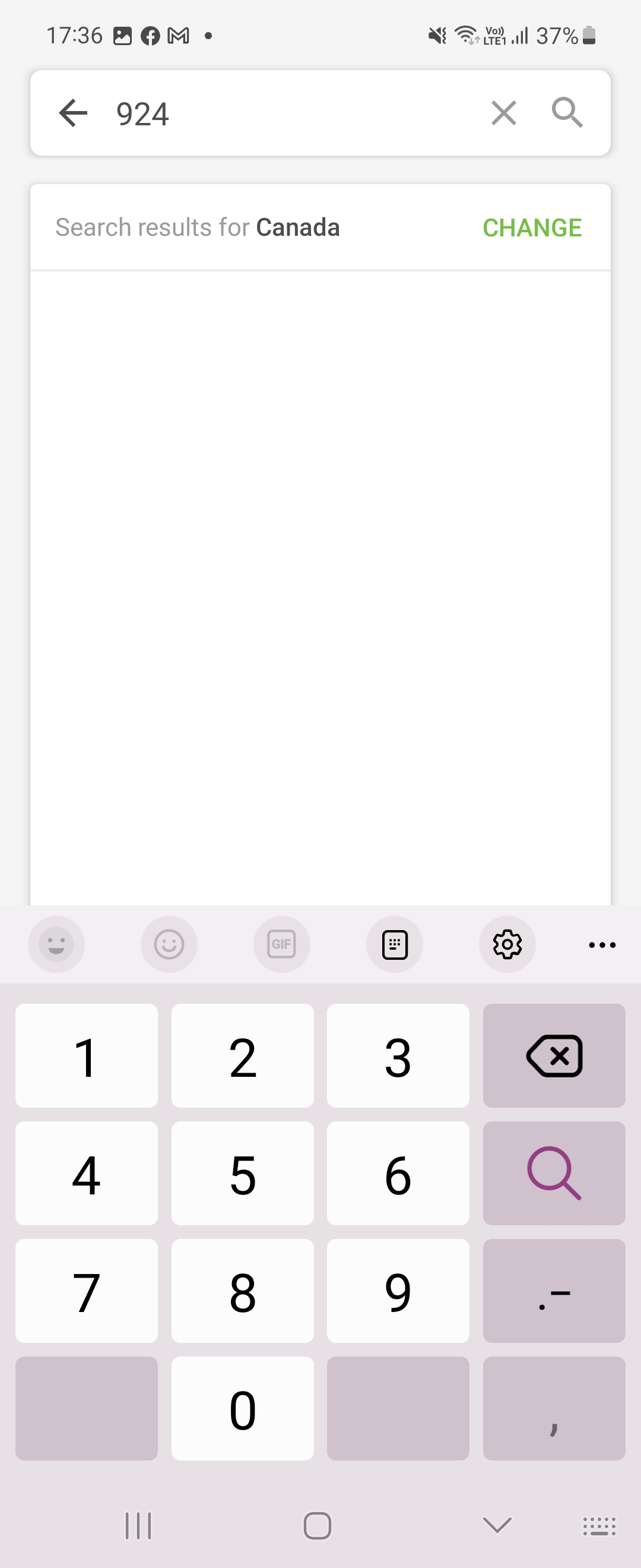The image size is (641, 1568).
Task: Clear the search field with the X
Action: click(x=503, y=113)
